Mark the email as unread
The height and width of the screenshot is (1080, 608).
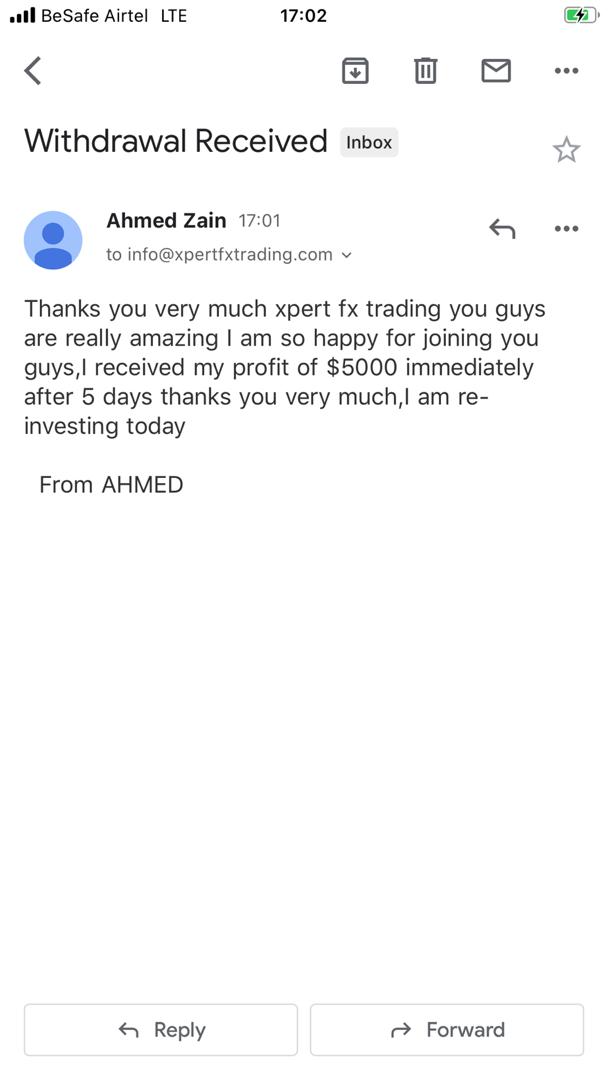coord(496,70)
